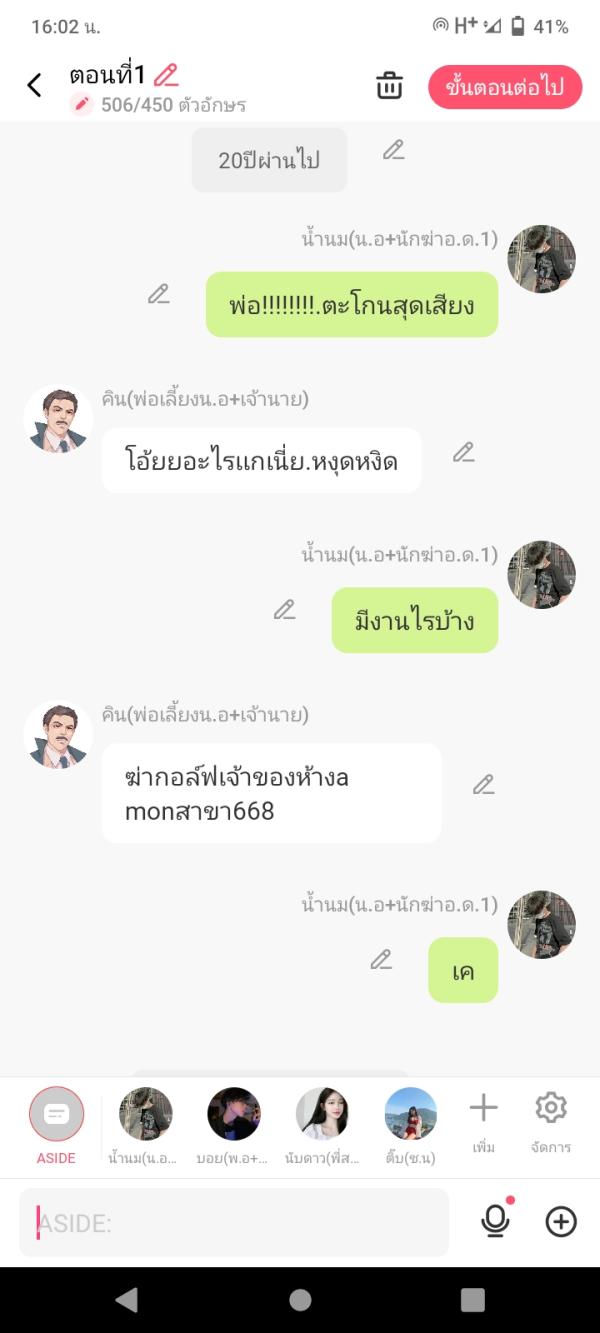Add a new character with เพิ่ม

point(484,1120)
